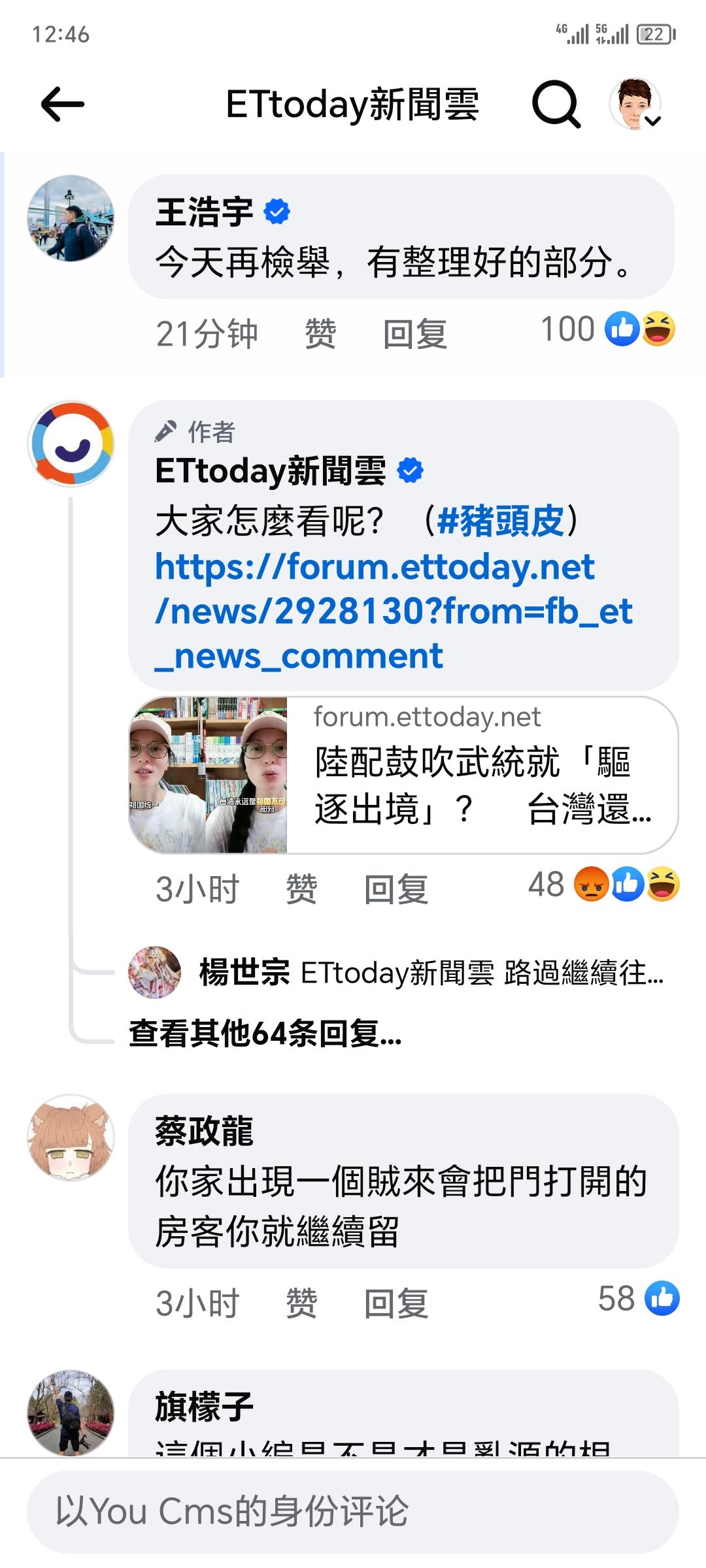Reply to ETtoday新聞雲's author comment
Screen dimensions: 706x1568
pyautogui.click(x=395, y=889)
